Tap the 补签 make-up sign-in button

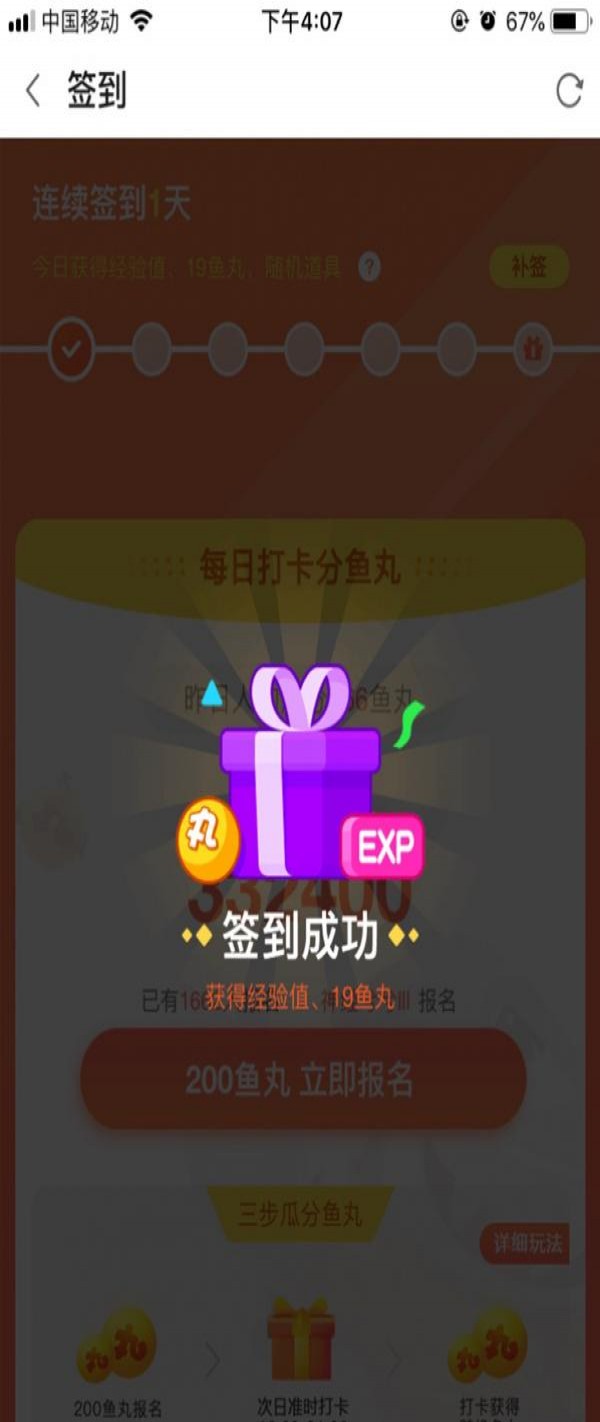pyautogui.click(x=528, y=267)
